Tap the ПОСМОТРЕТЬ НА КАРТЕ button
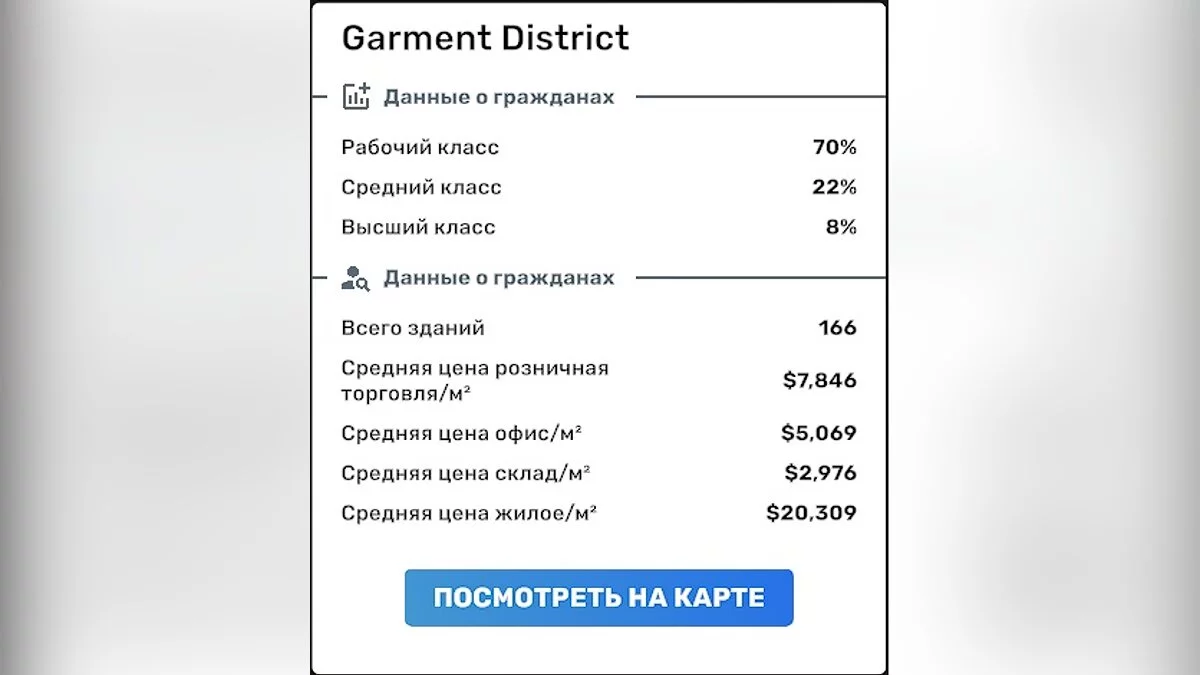 598,598
